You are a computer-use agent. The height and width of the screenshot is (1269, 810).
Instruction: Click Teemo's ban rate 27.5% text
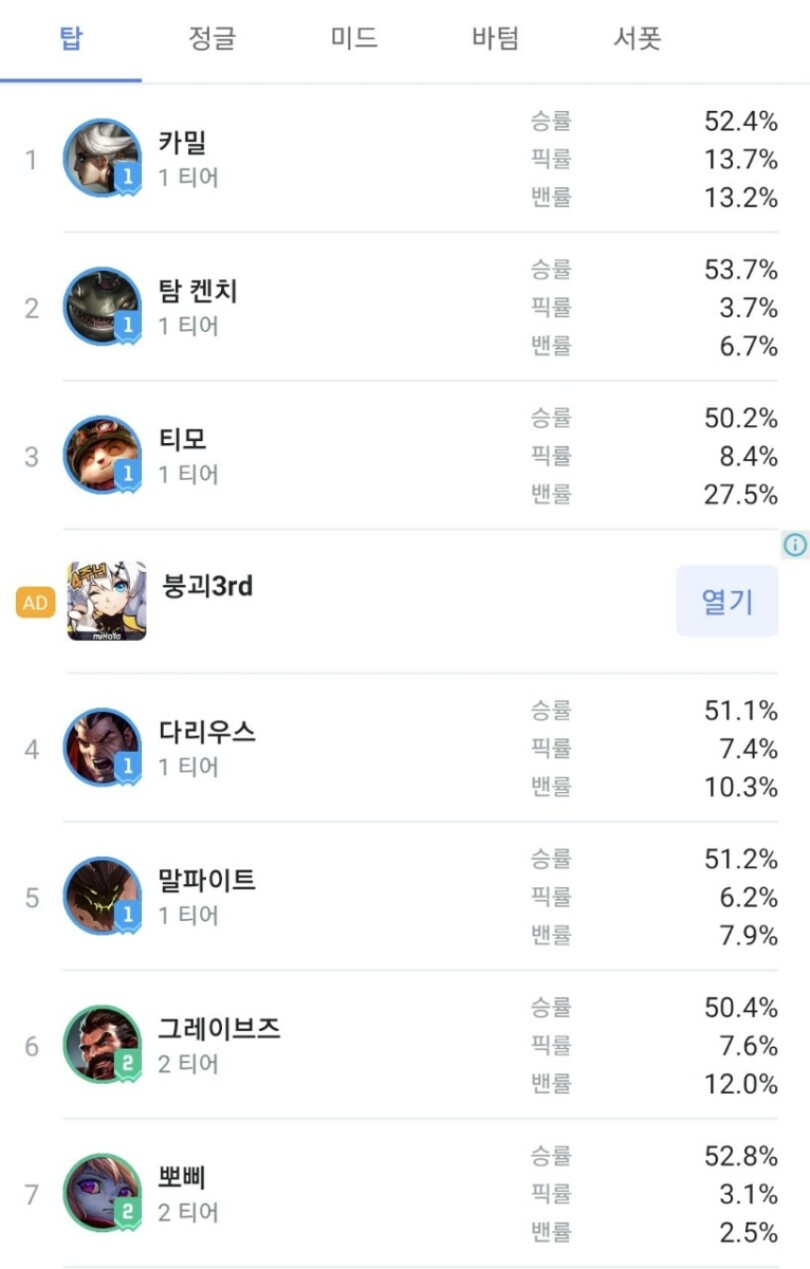click(x=739, y=493)
